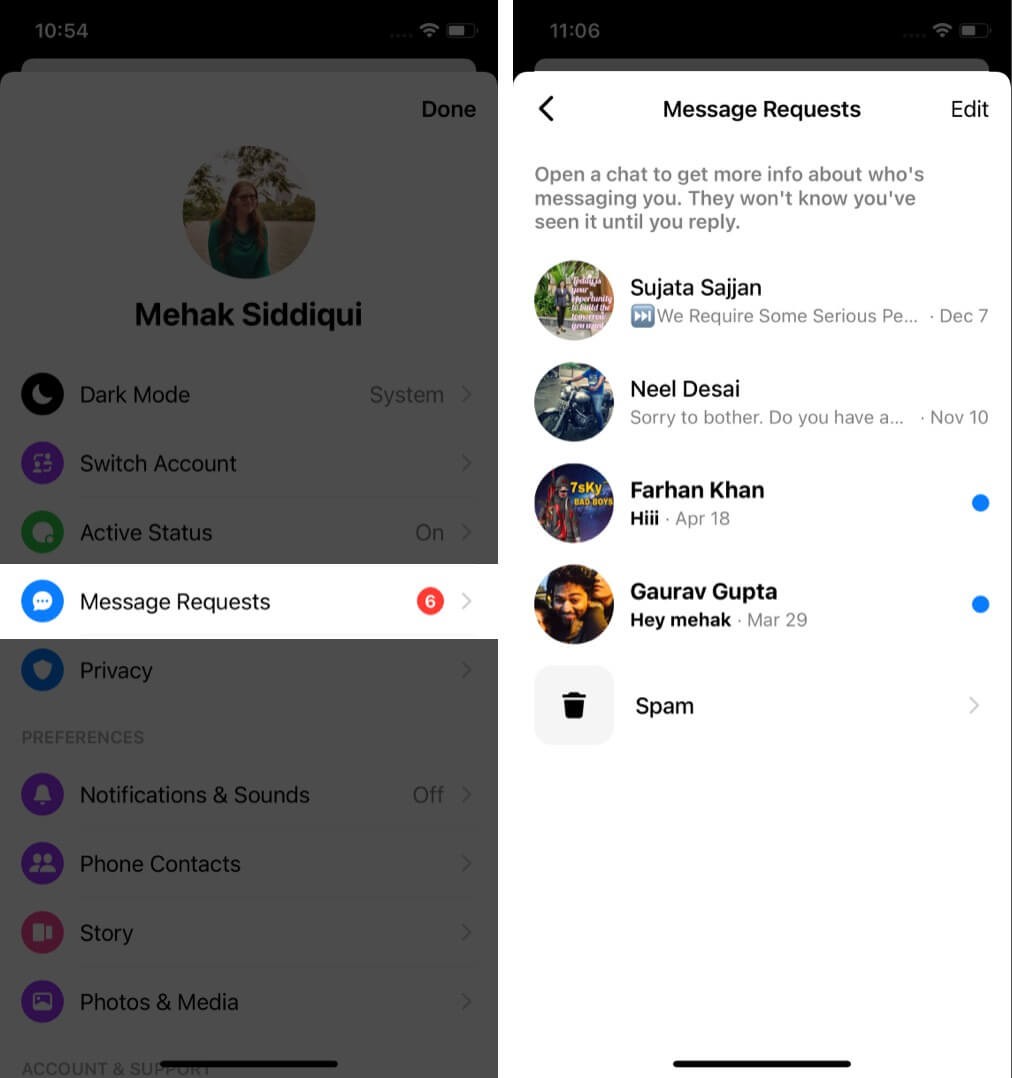Open Photos & Media
This screenshot has width=1012, height=1078.
click(x=248, y=1002)
